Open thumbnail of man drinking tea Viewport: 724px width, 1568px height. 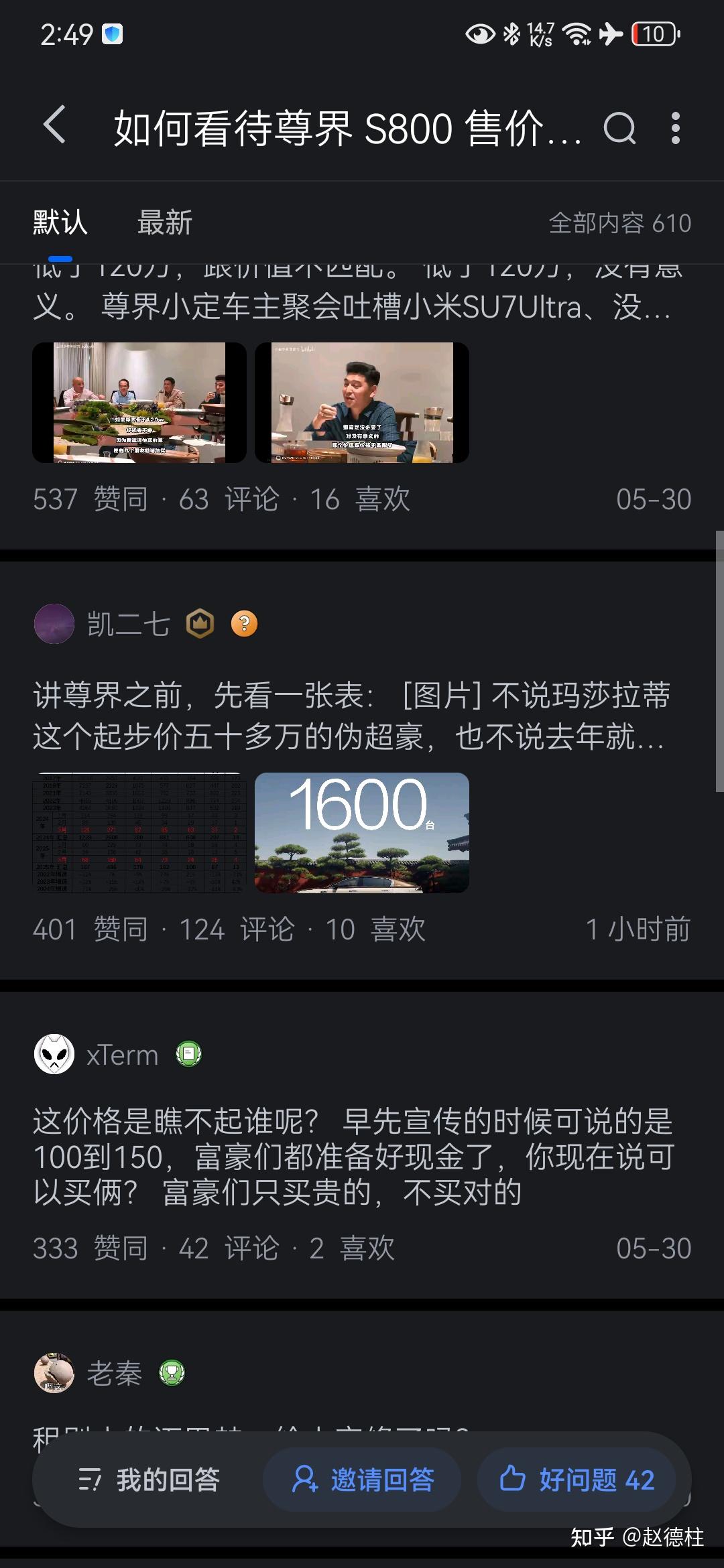(362, 403)
